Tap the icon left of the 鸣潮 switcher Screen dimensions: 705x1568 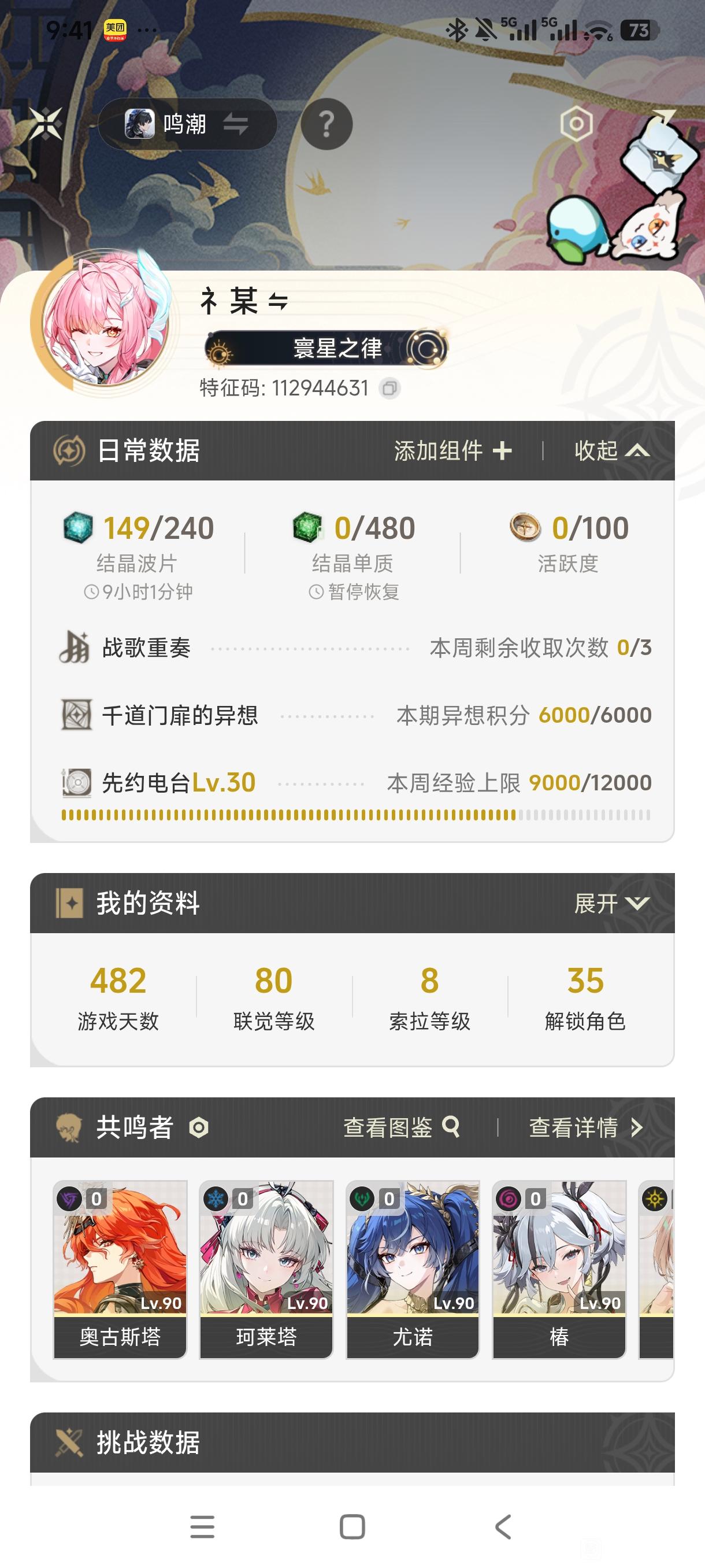click(46, 124)
